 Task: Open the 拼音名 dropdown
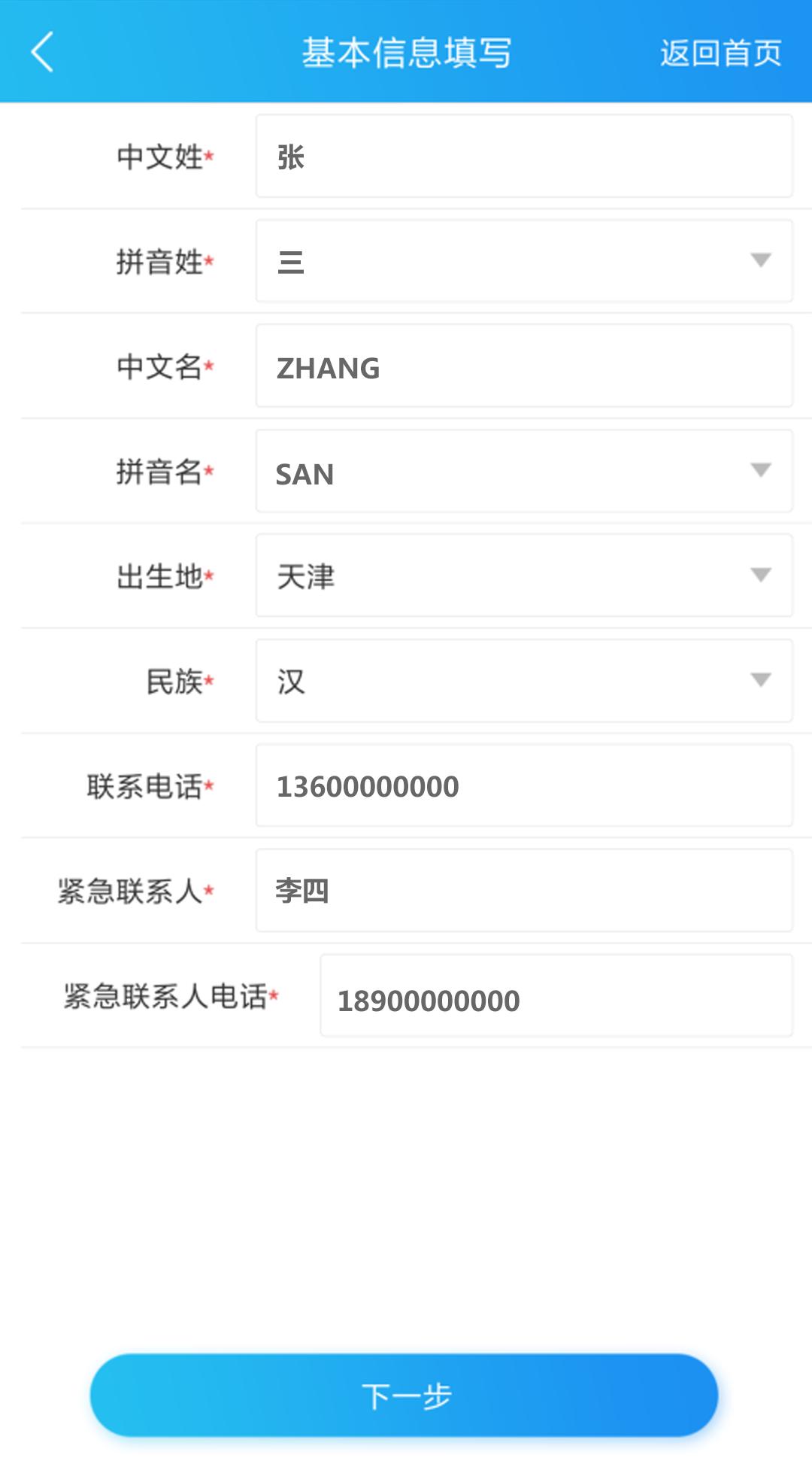[x=759, y=471]
